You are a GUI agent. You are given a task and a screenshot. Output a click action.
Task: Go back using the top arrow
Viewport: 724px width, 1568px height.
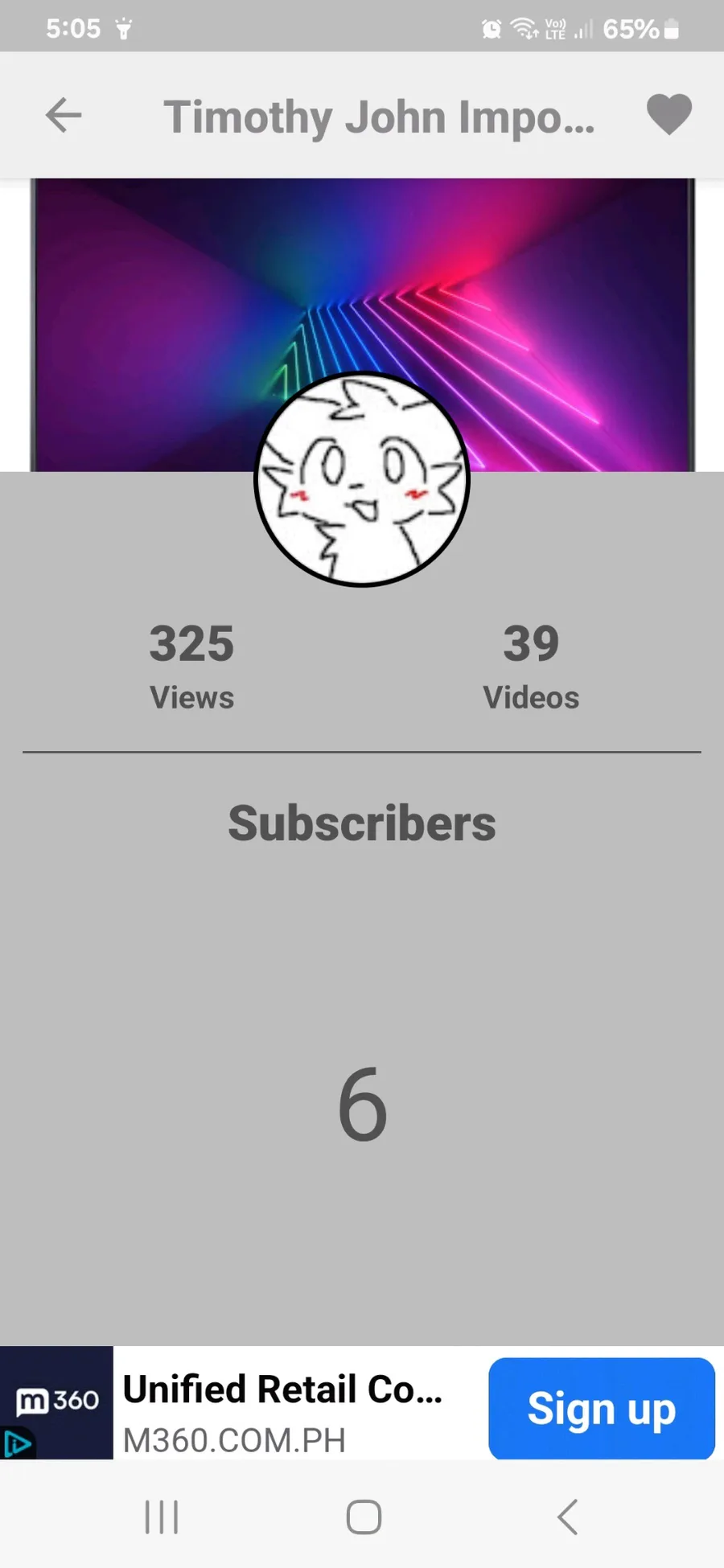[x=64, y=116]
